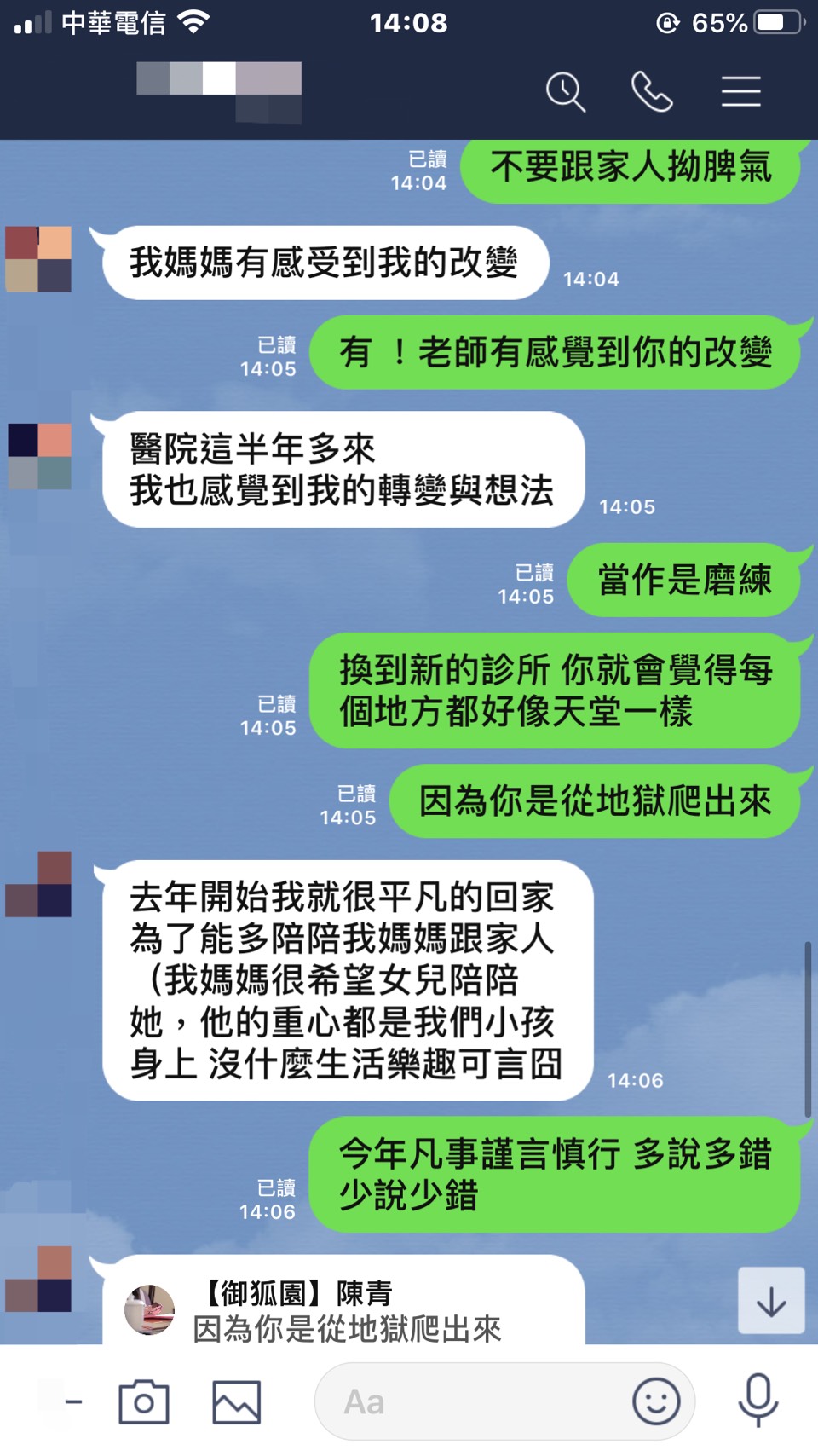This screenshot has width=818, height=1456.
Task: Pick a photo from gallery
Action: [236, 1402]
